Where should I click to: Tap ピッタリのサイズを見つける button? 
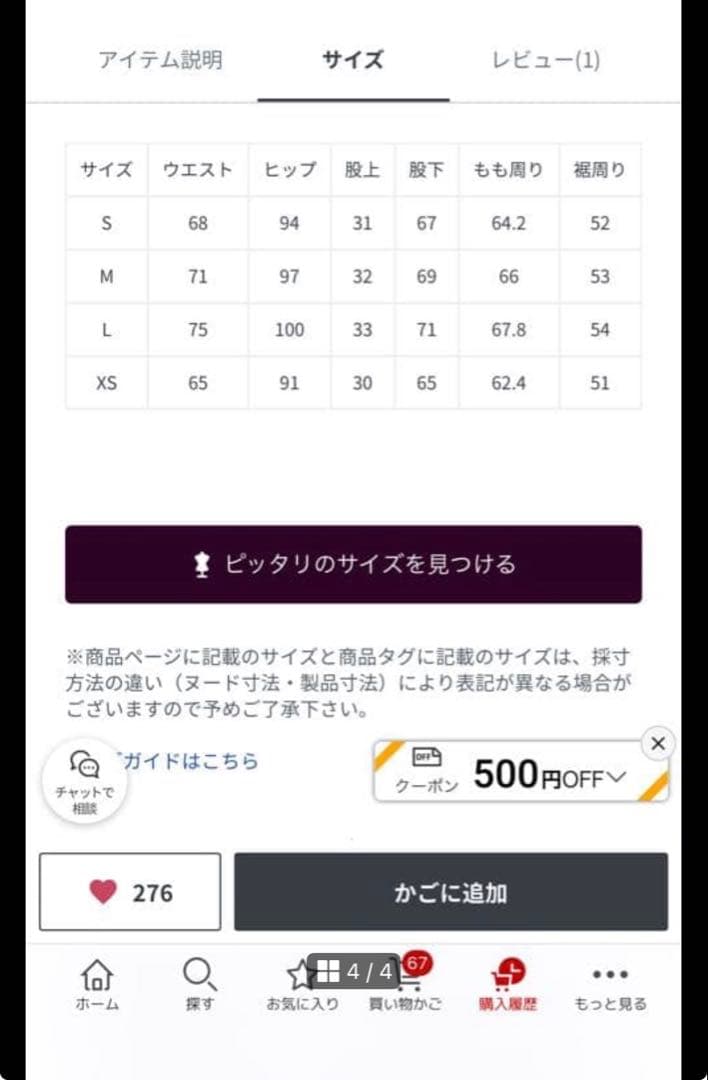coord(353,564)
